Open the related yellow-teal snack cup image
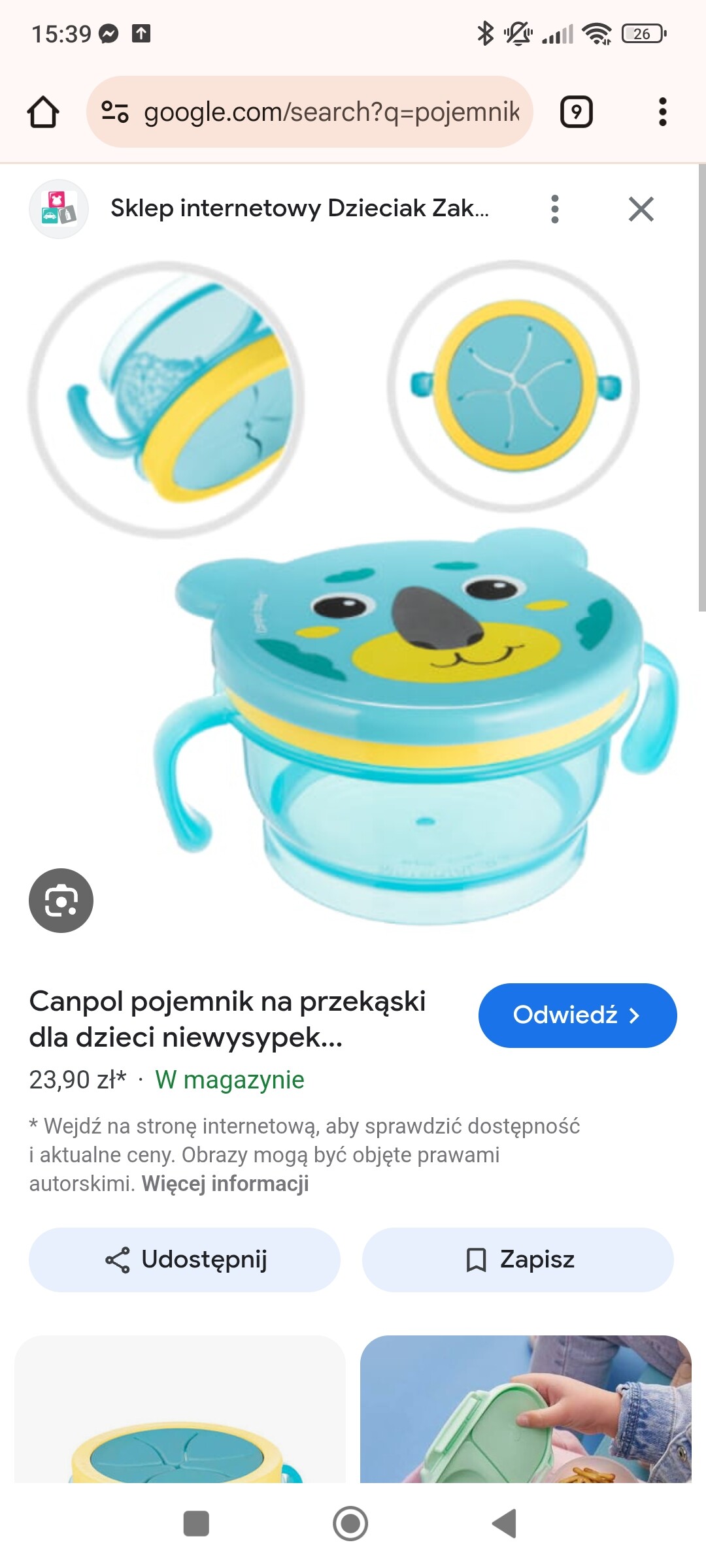This screenshot has height=1568, width=706. tap(180, 1411)
